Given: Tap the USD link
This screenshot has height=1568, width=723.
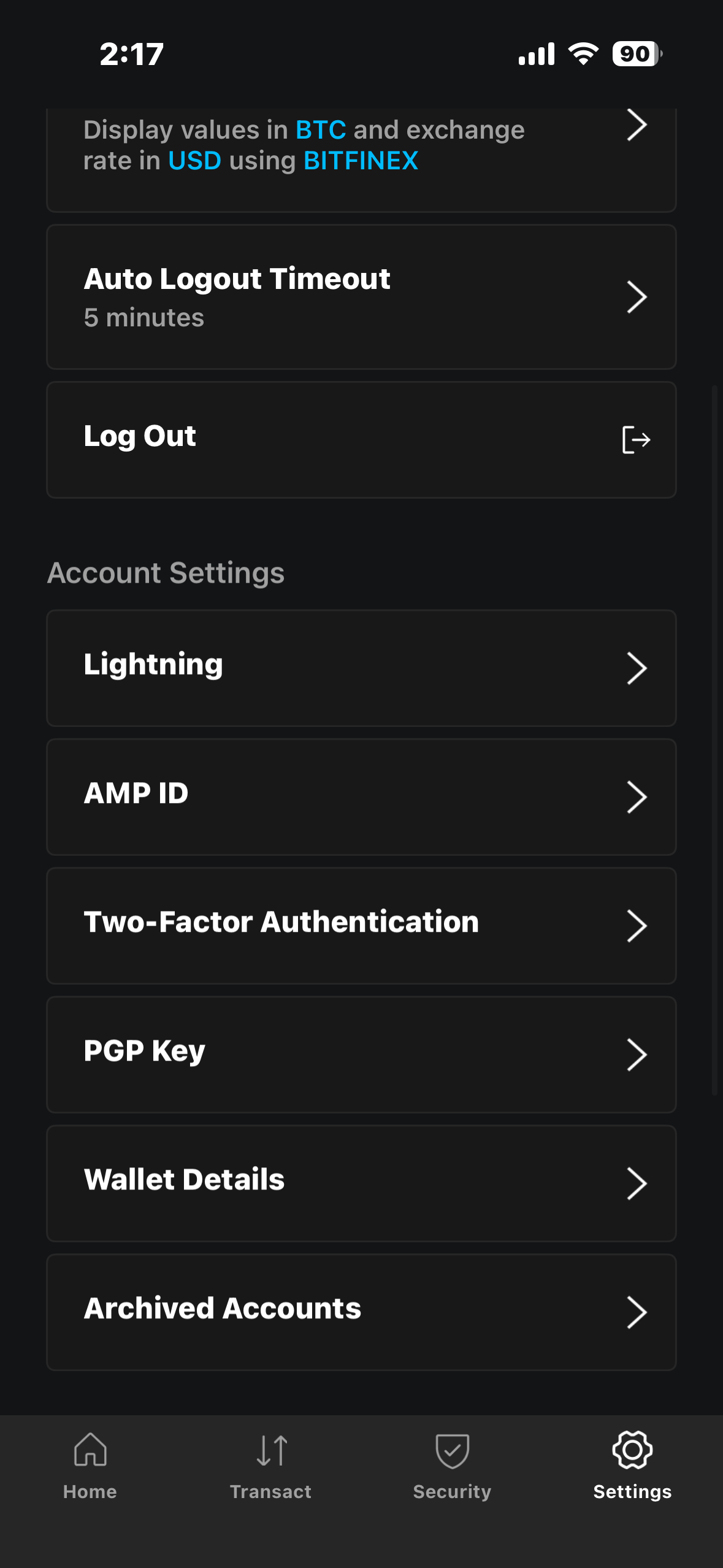Looking at the screenshot, I should pos(194,161).
